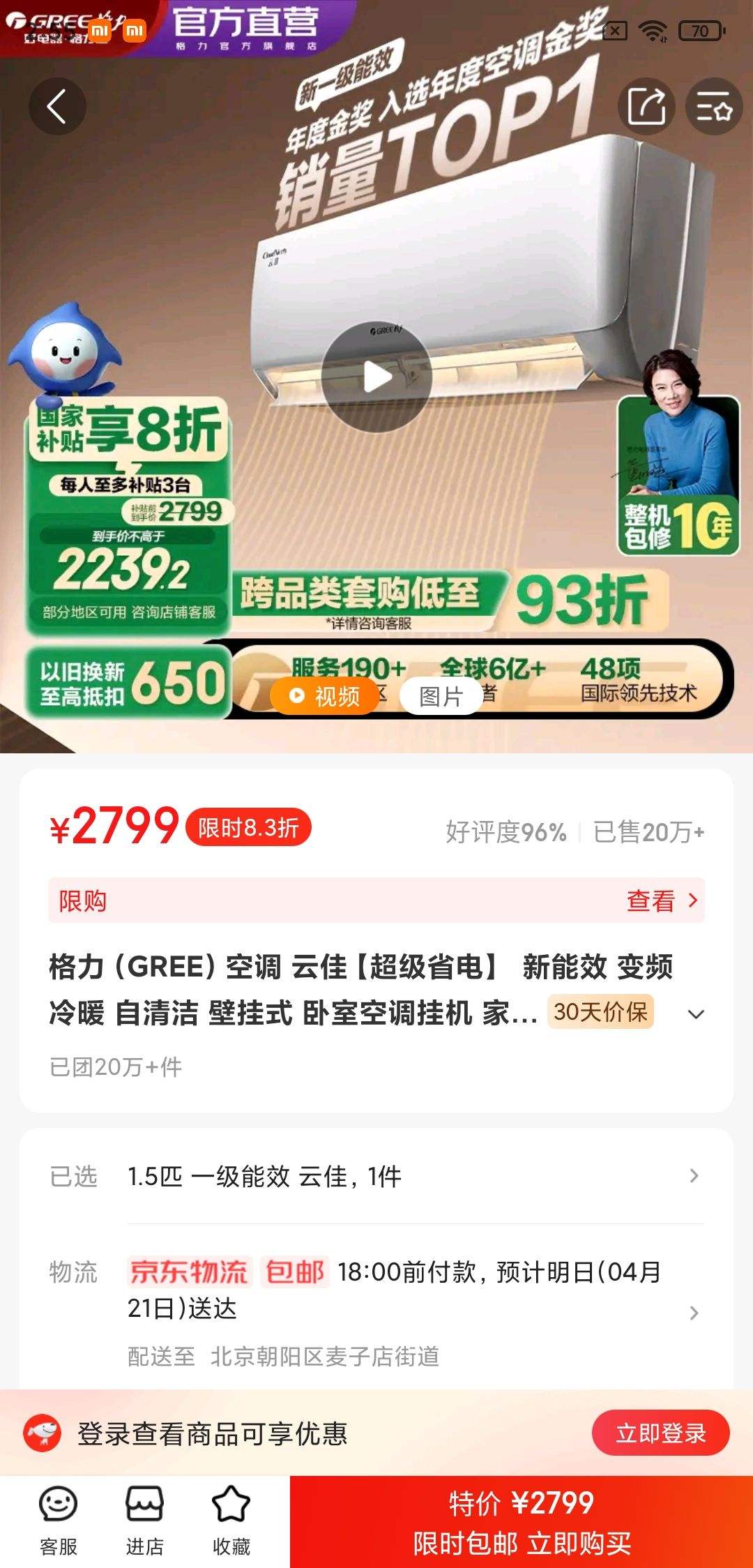This screenshot has width=753, height=1568.
Task: Go back using the top-left arrow
Action: pos(57,106)
